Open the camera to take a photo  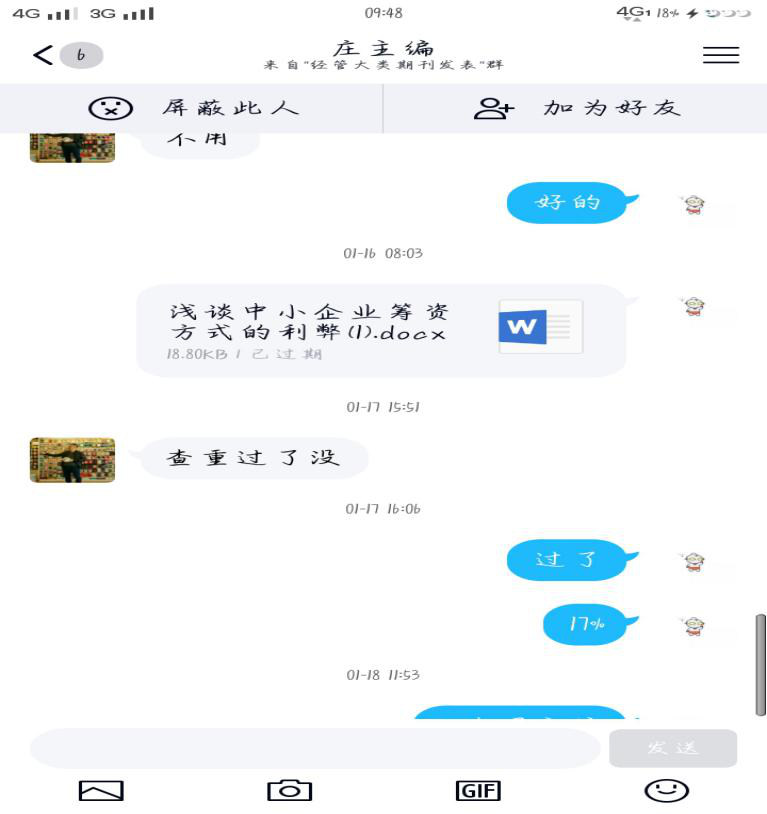tap(289, 790)
